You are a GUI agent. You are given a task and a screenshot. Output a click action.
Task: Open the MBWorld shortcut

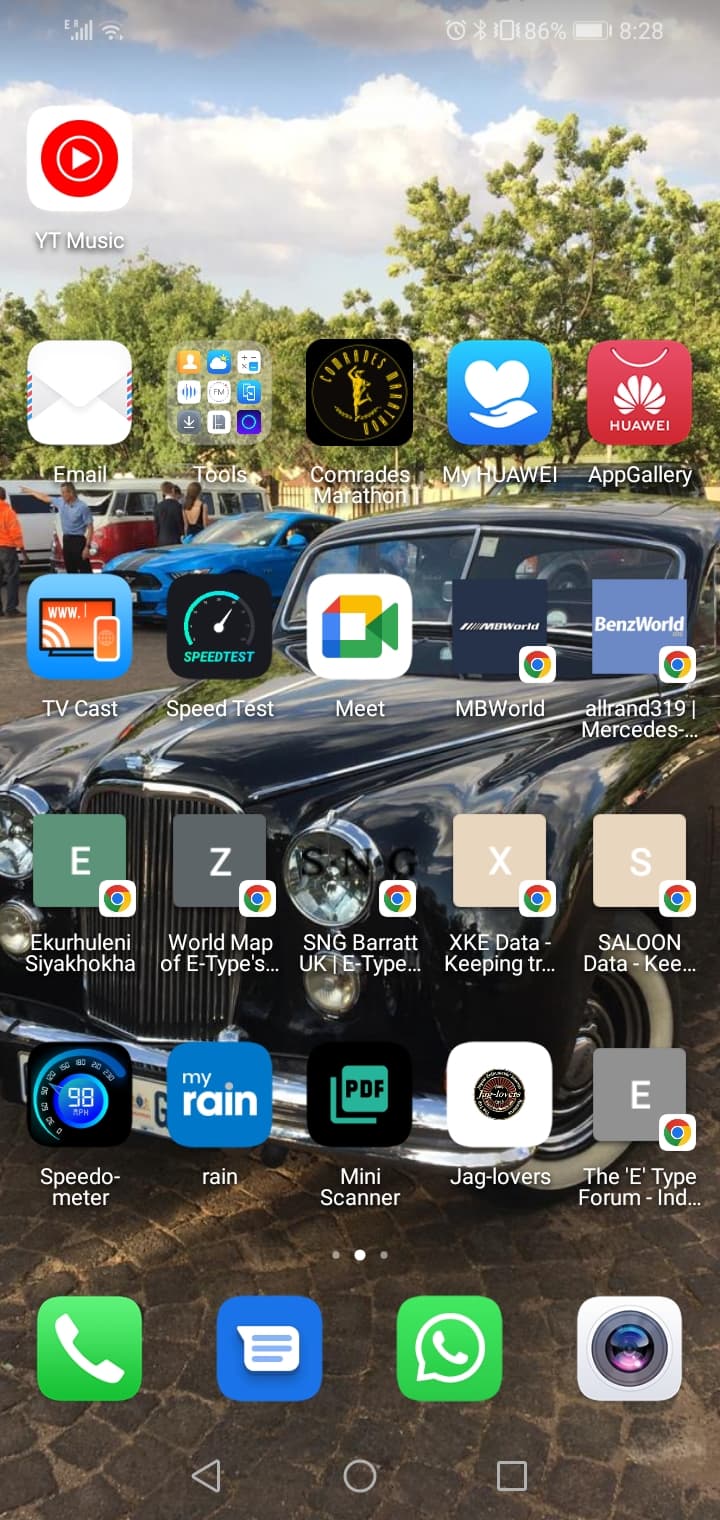[x=499, y=627]
